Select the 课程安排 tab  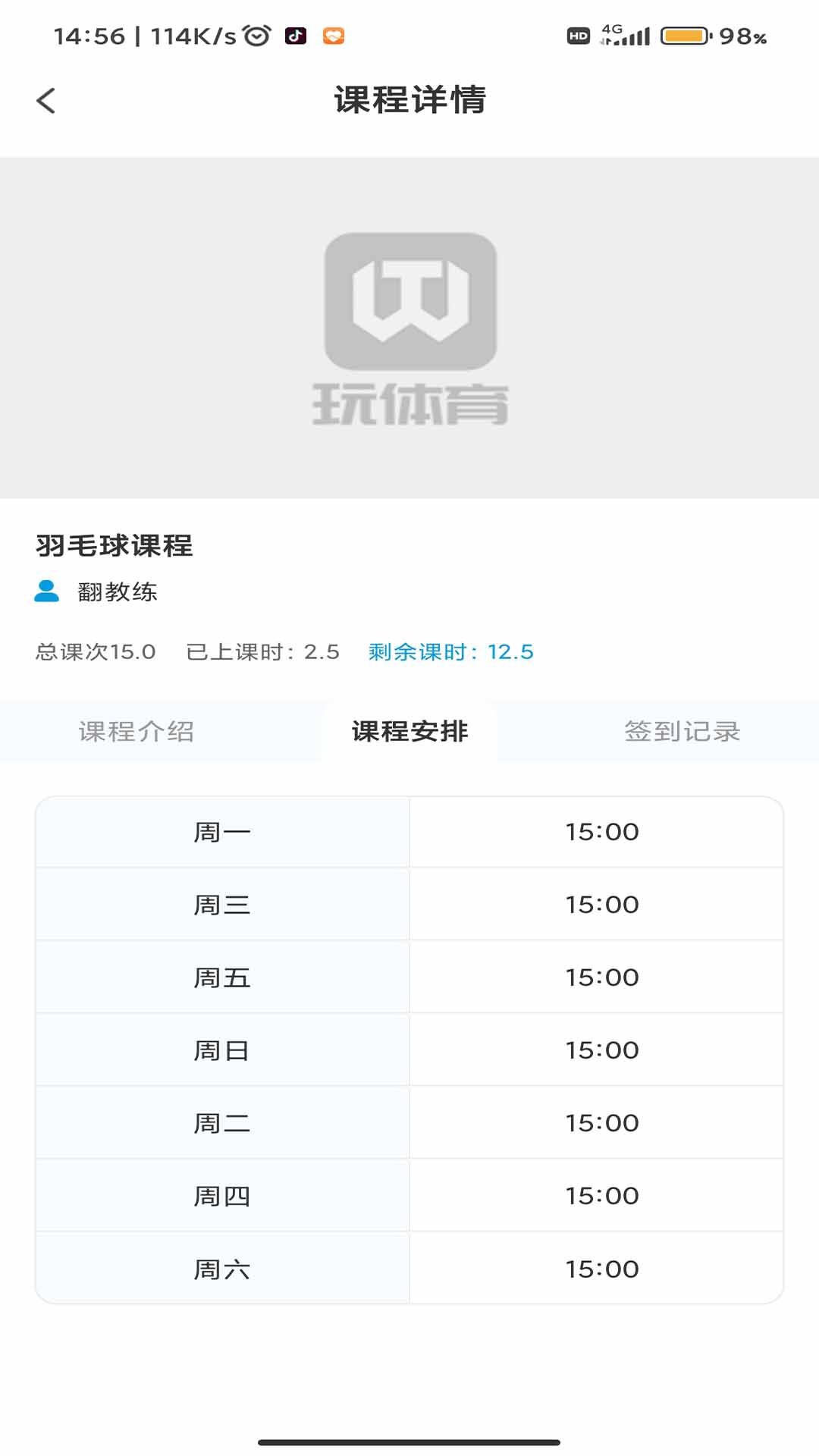tap(409, 731)
